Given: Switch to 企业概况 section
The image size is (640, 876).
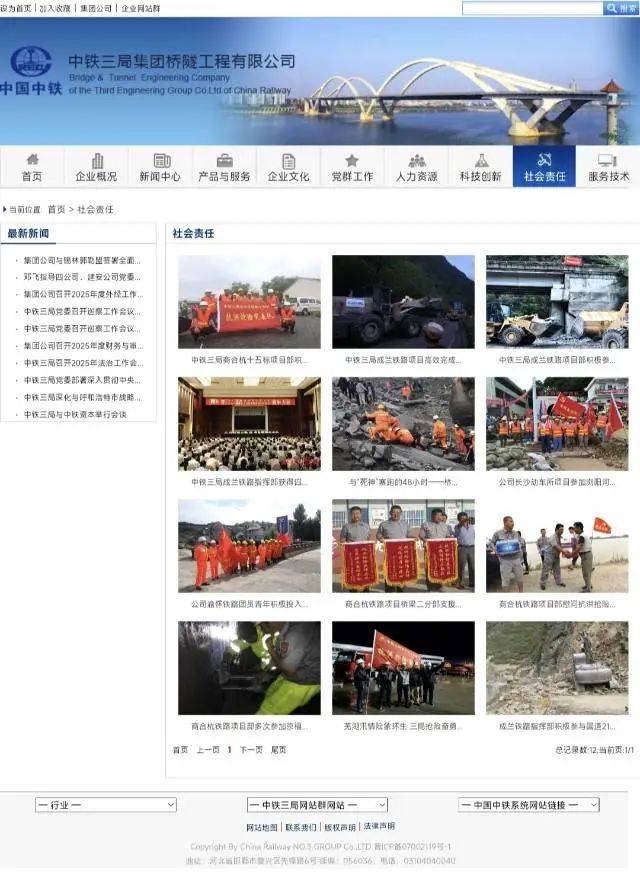Looking at the screenshot, I should (96, 167).
